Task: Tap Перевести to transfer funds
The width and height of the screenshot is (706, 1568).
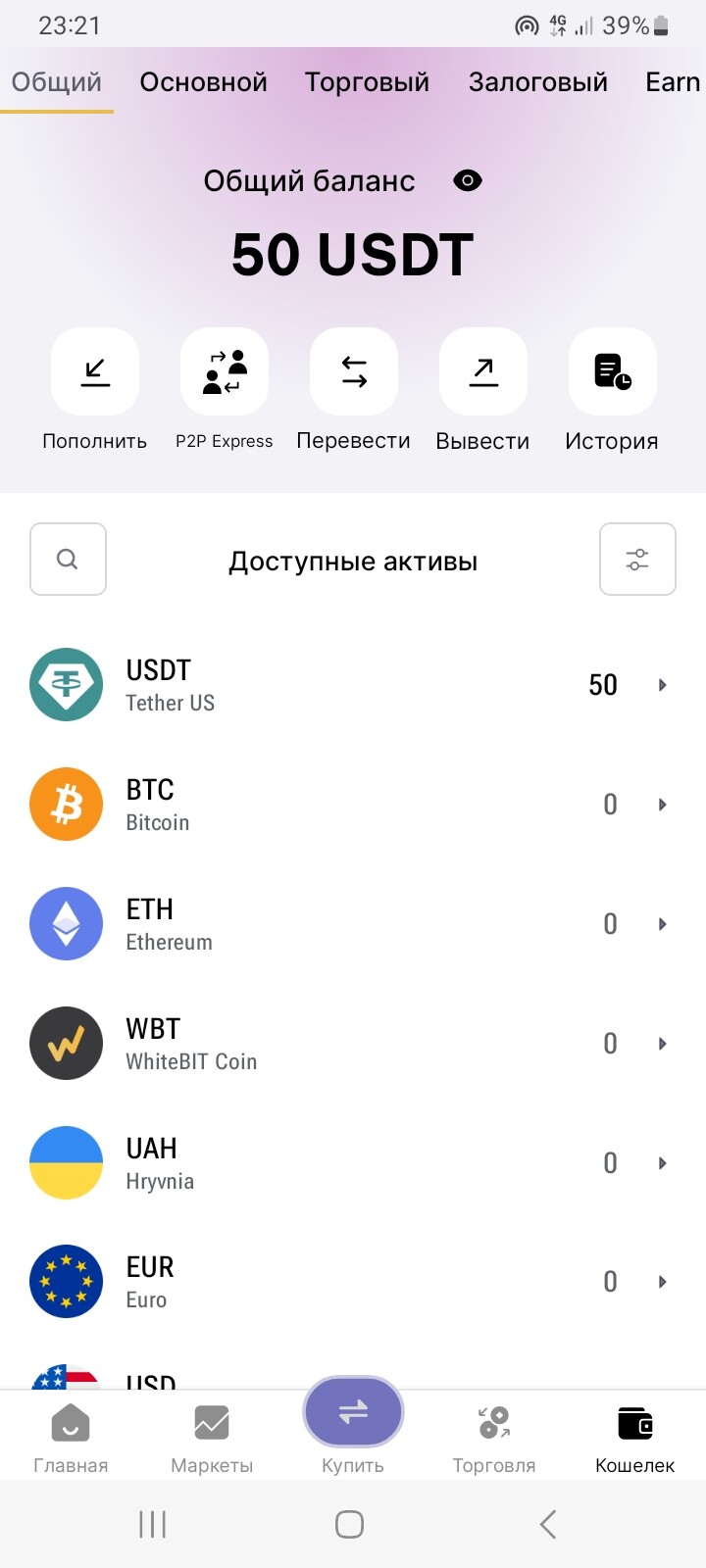Action: click(354, 390)
